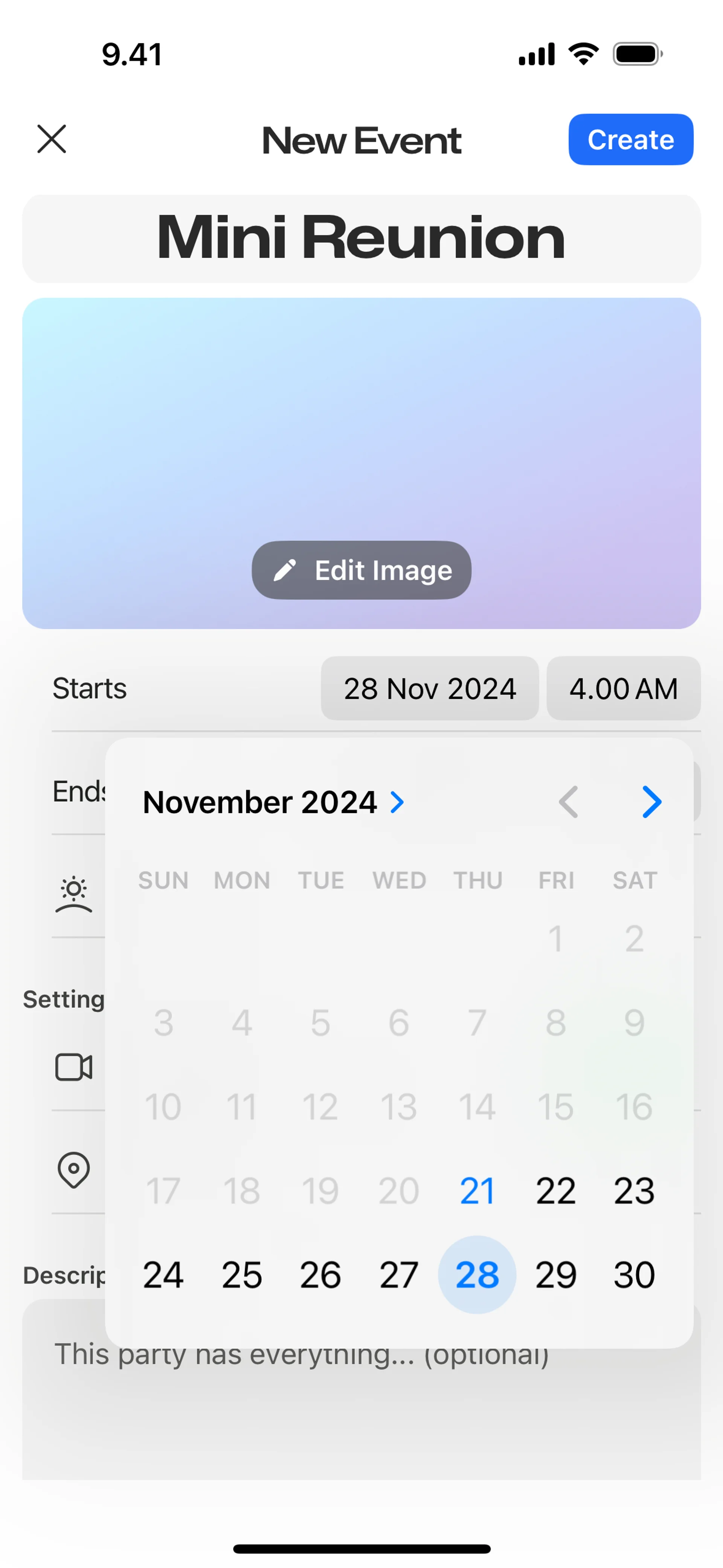Select 24 in the calendar
The height and width of the screenshot is (1568, 723).
point(163,1275)
